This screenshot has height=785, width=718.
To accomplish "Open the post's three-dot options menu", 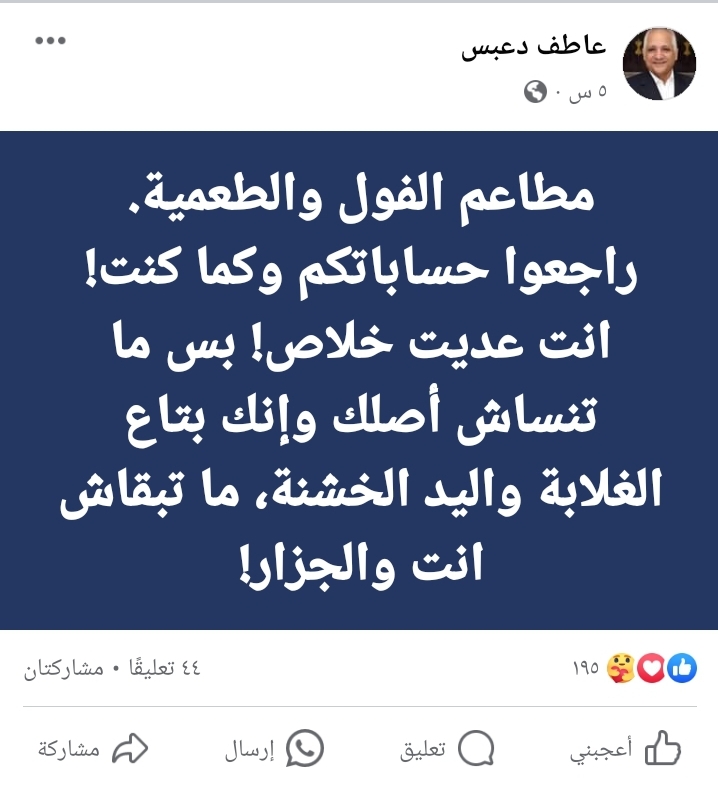I will 50,41.
